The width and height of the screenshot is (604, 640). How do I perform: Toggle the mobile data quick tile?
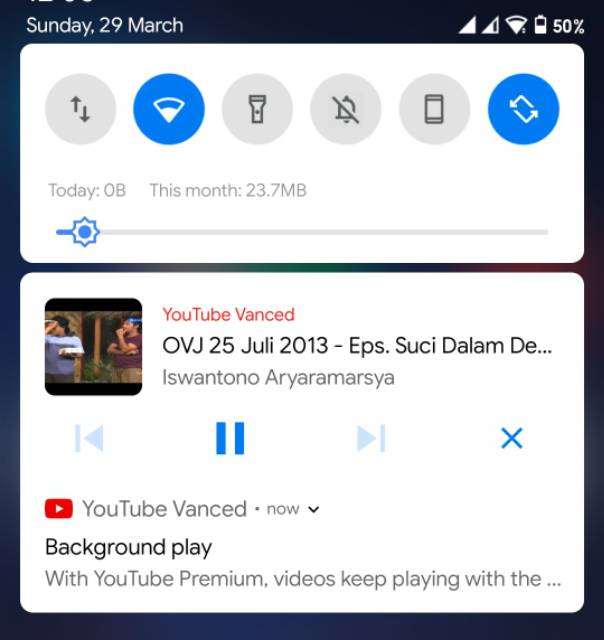pos(81,110)
